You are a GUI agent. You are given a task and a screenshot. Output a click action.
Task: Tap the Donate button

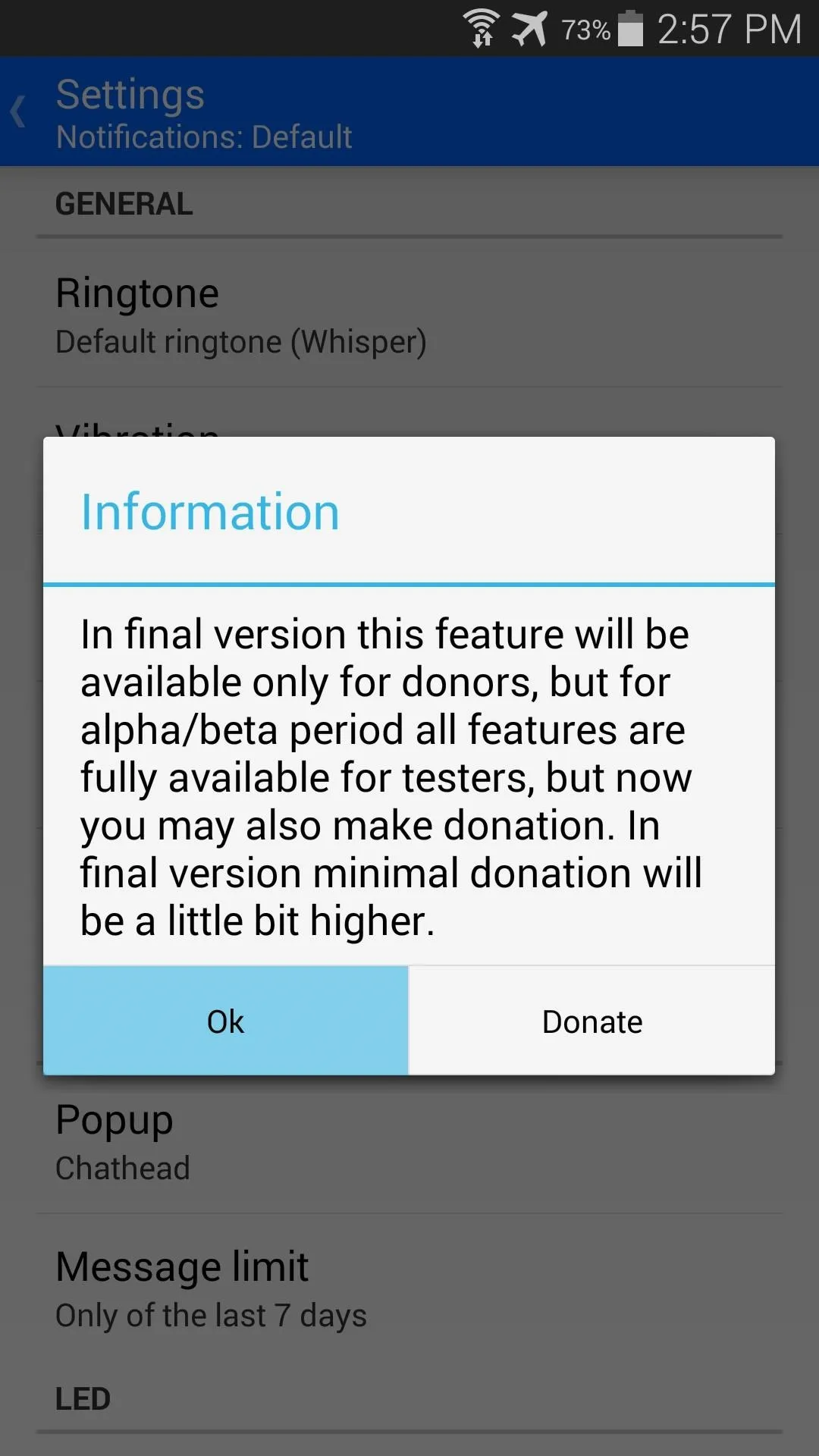pyautogui.click(x=592, y=1021)
